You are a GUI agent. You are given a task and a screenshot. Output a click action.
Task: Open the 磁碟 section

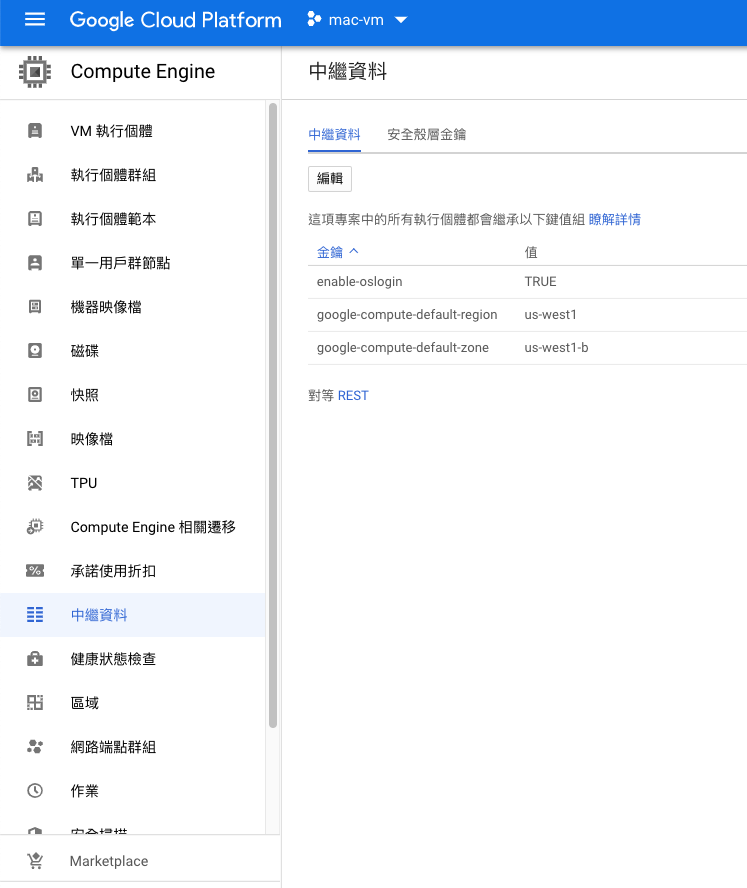tap(85, 351)
